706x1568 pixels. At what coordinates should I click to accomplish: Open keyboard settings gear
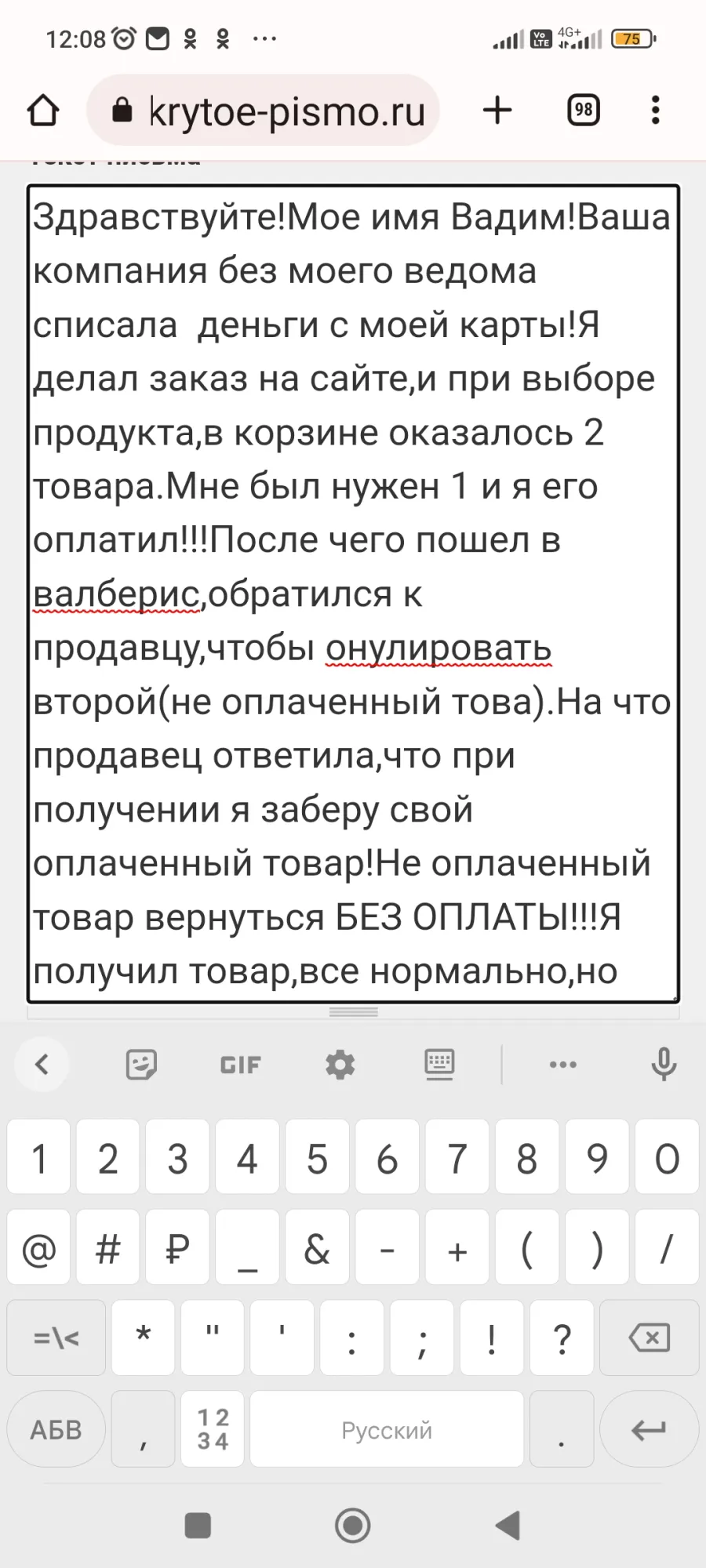[x=340, y=1065]
